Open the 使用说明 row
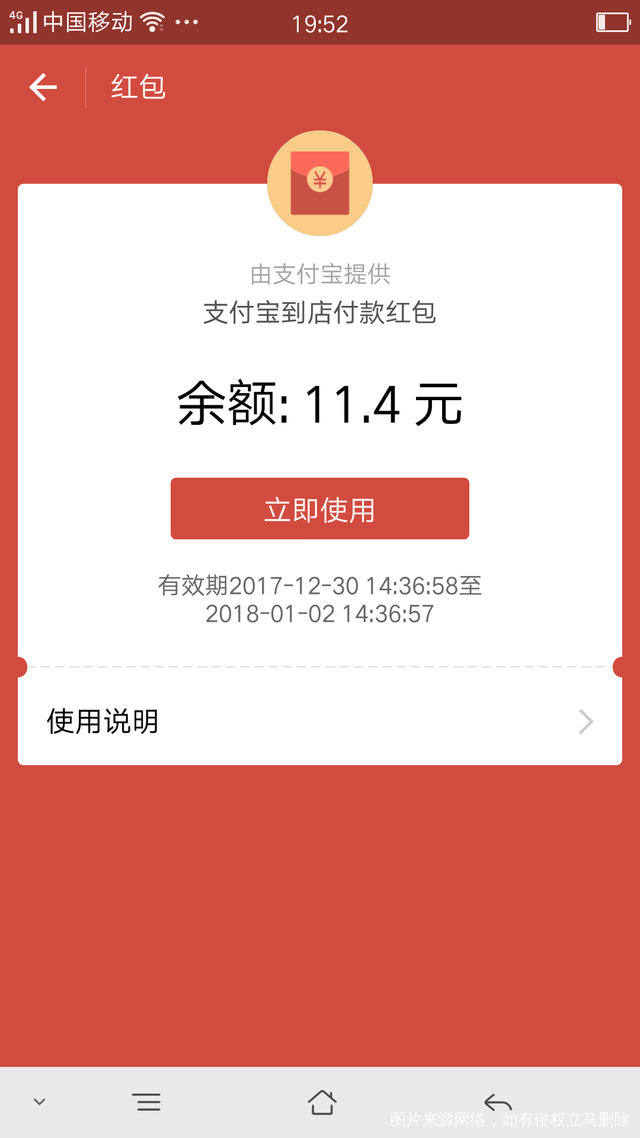Image resolution: width=640 pixels, height=1138 pixels. (x=319, y=721)
